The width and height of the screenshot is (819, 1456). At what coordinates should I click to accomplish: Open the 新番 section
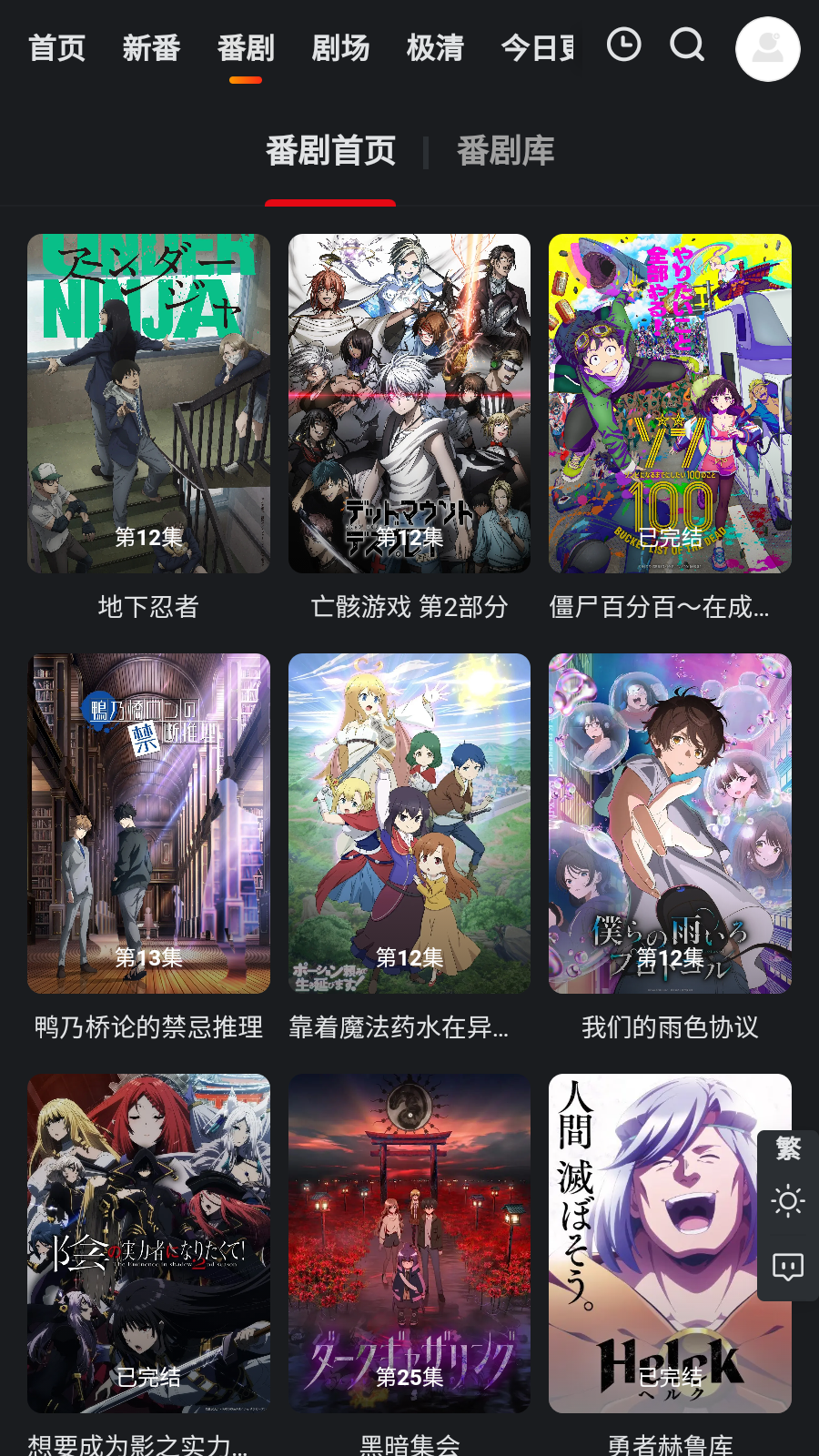click(151, 49)
